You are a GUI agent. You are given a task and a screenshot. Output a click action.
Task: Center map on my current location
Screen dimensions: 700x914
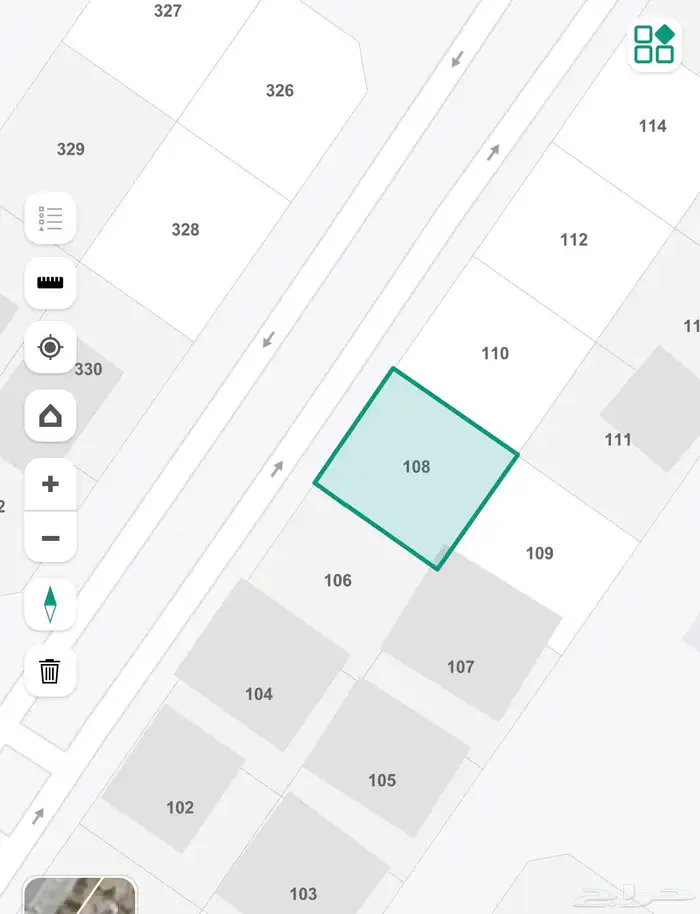coord(50,348)
